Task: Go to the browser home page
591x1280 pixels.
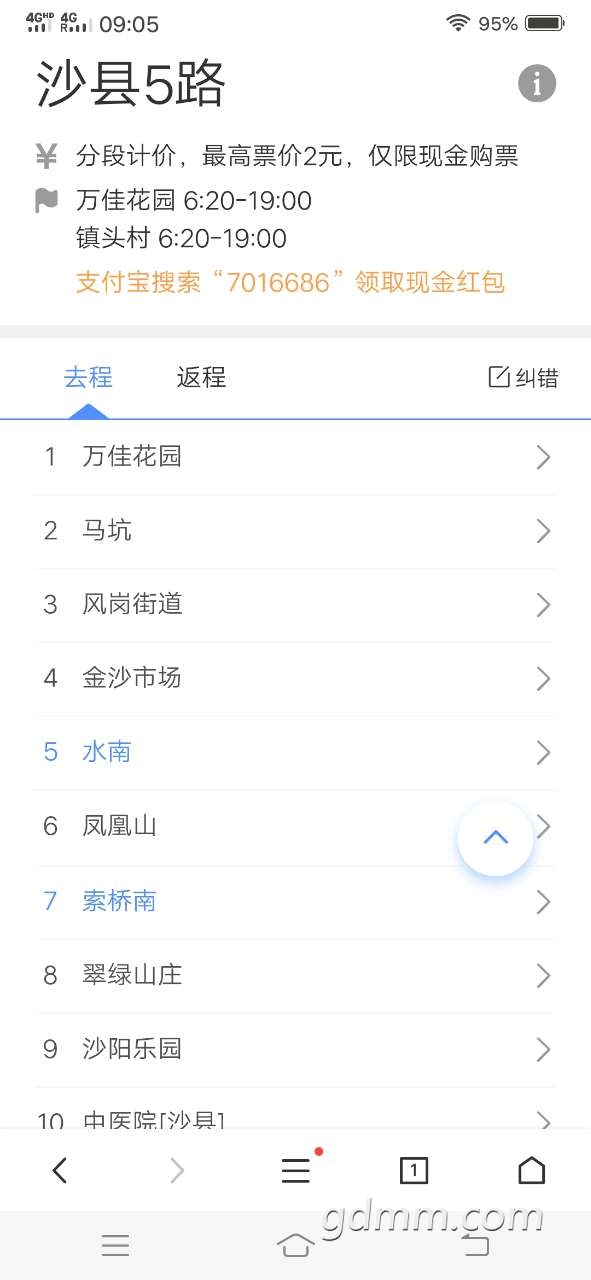Action: tap(532, 1170)
